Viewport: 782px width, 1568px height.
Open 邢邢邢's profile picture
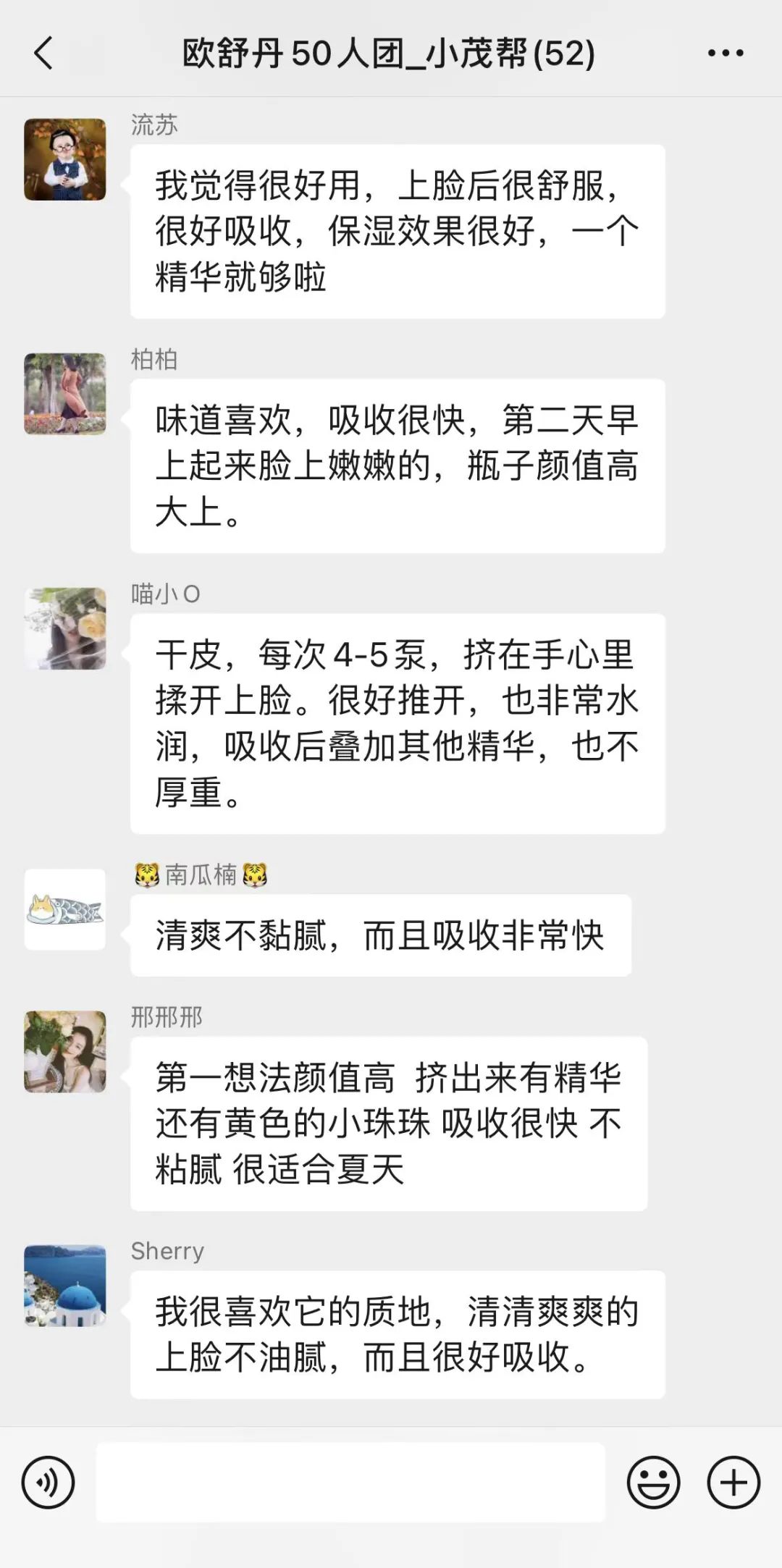tap(65, 1051)
